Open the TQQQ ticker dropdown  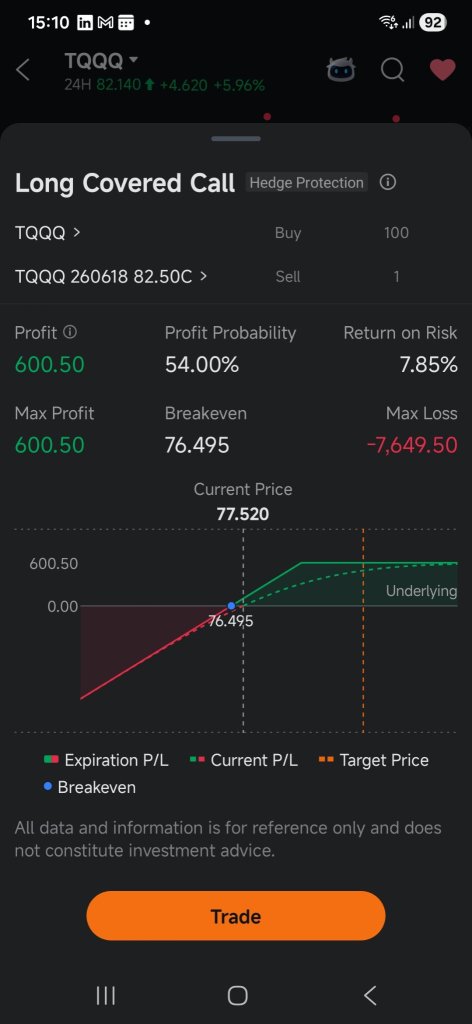pyautogui.click(x=101, y=61)
